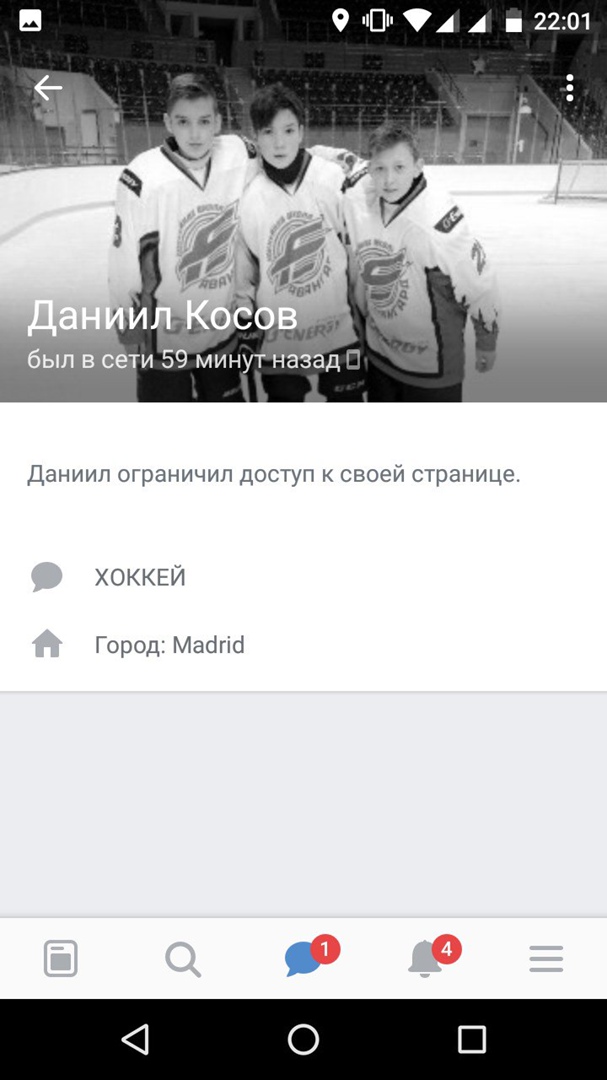Image resolution: width=607 pixels, height=1080 pixels.
Task: Go back using the top-left arrow
Action: [x=48, y=88]
